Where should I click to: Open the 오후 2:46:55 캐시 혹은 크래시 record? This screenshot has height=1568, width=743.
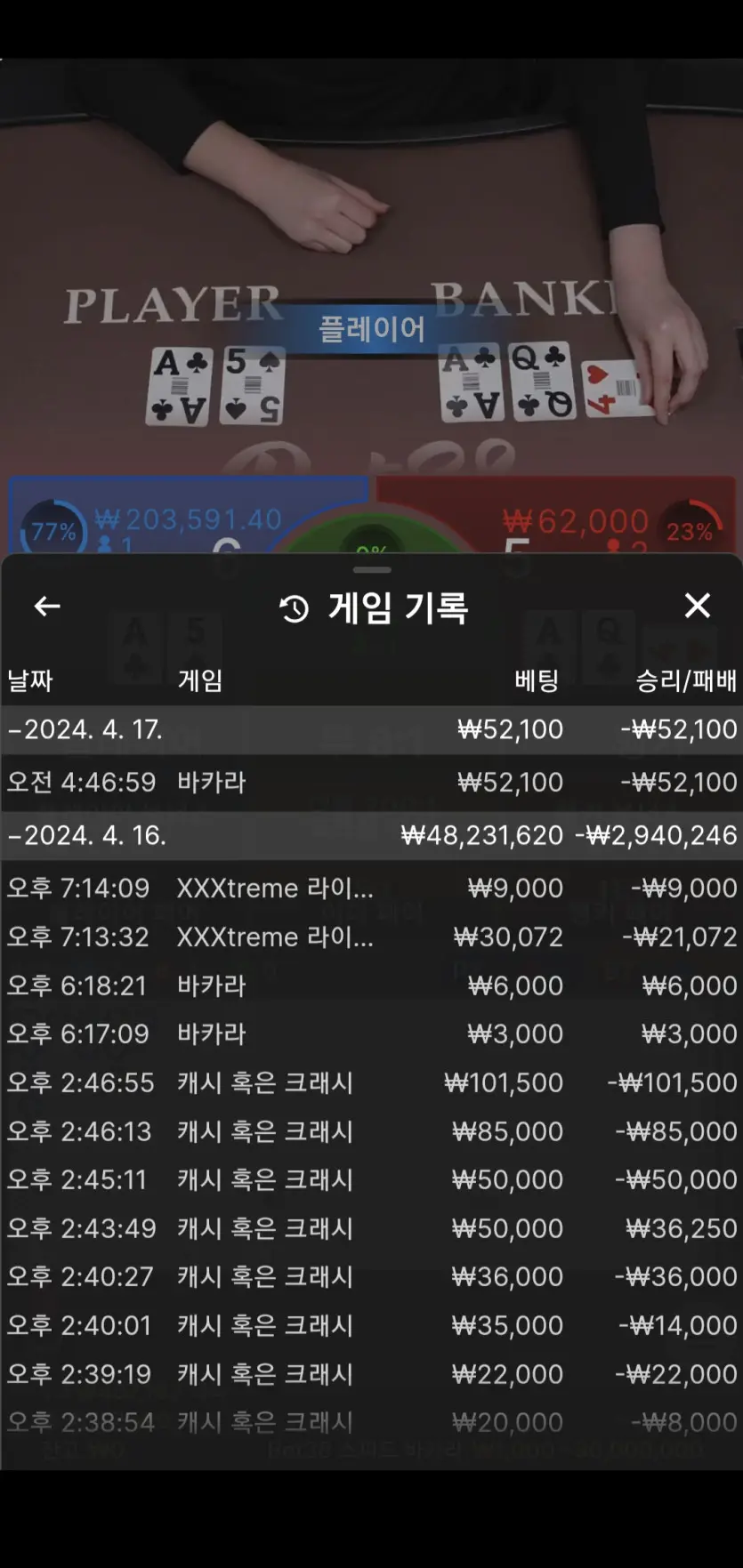(372, 1082)
